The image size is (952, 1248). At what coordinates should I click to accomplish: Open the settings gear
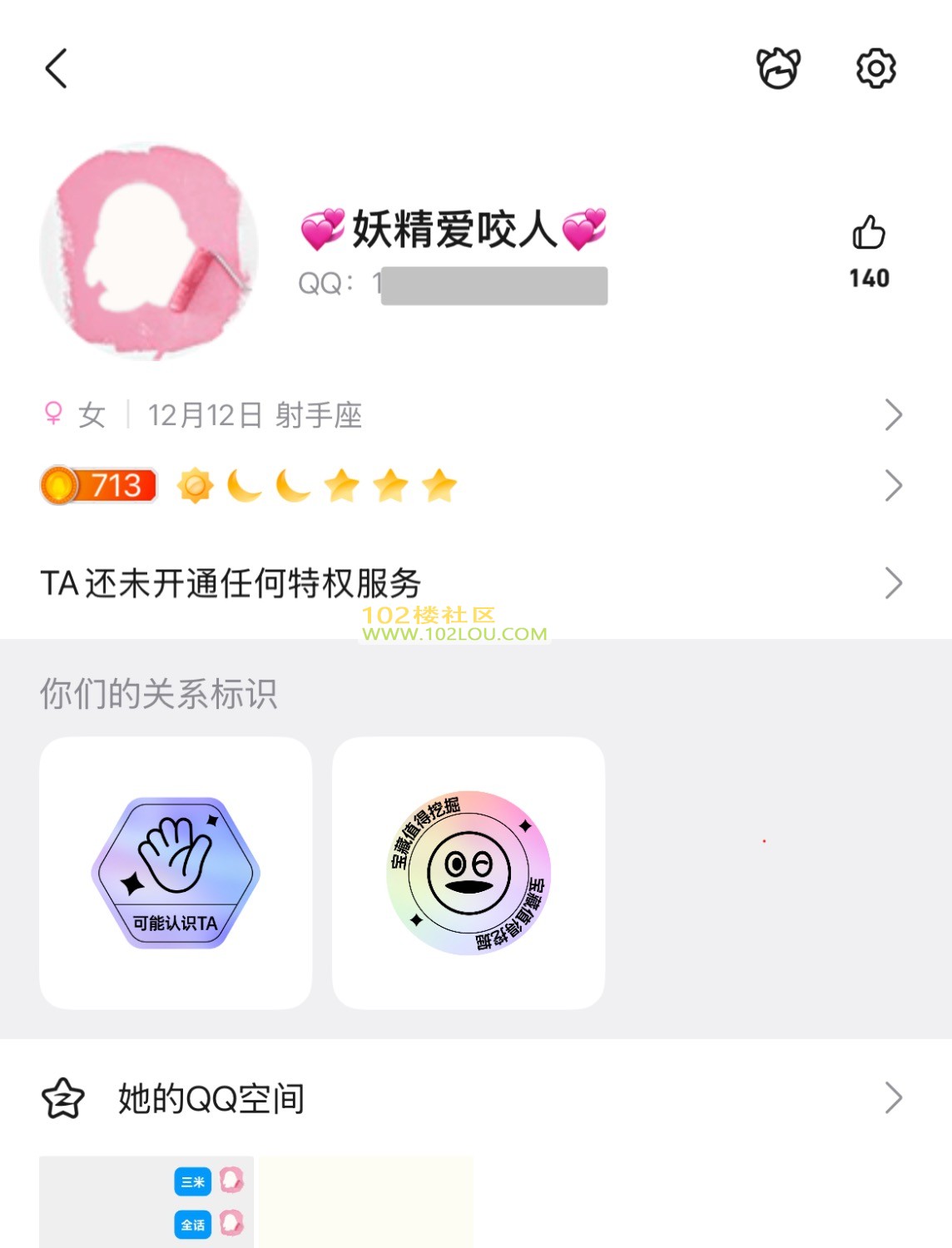tap(875, 68)
